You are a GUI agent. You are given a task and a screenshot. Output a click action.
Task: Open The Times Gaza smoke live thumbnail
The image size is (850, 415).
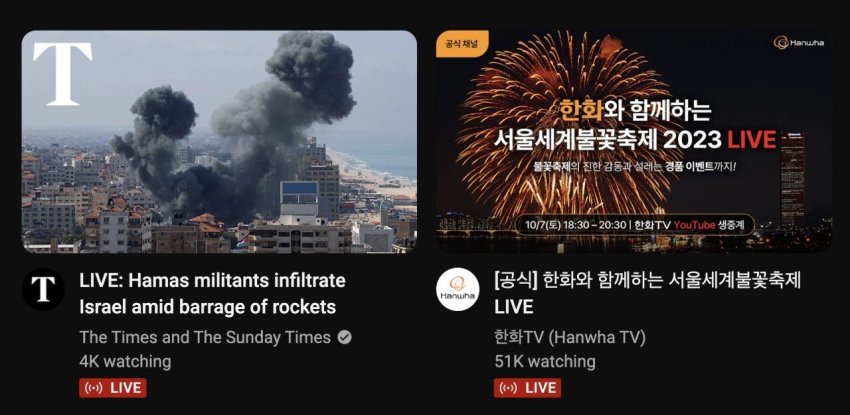[x=219, y=141]
